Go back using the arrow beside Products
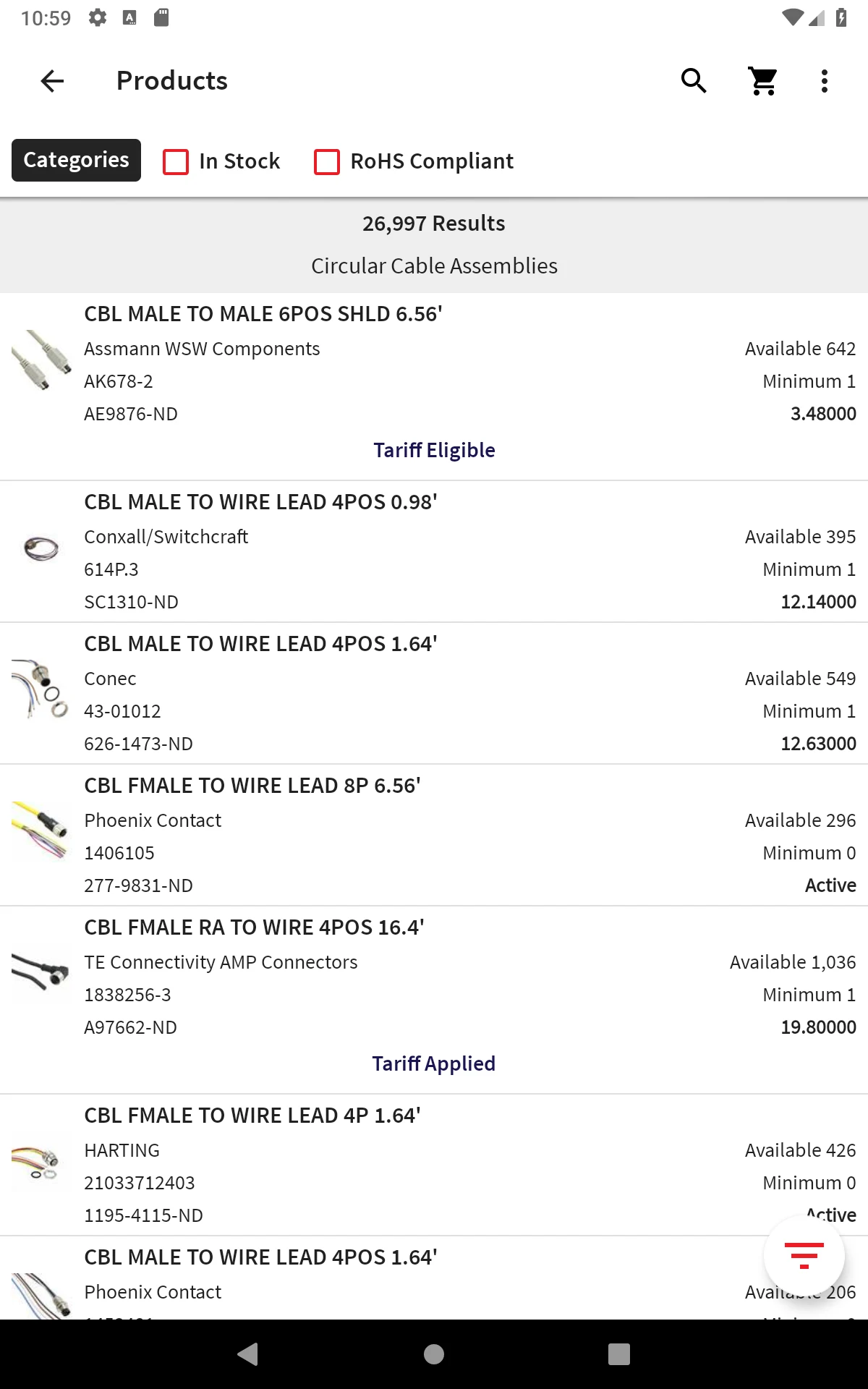The image size is (868, 1389). [52, 81]
